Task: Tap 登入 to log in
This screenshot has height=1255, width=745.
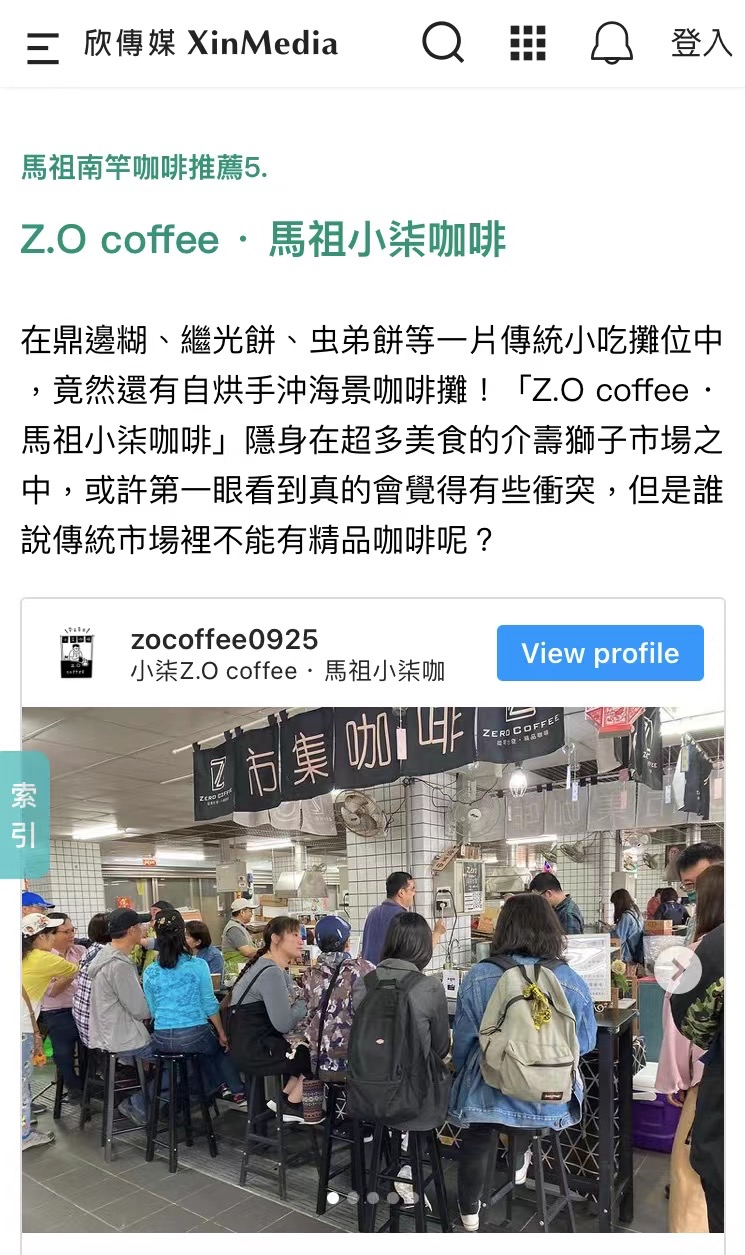Action: click(701, 44)
